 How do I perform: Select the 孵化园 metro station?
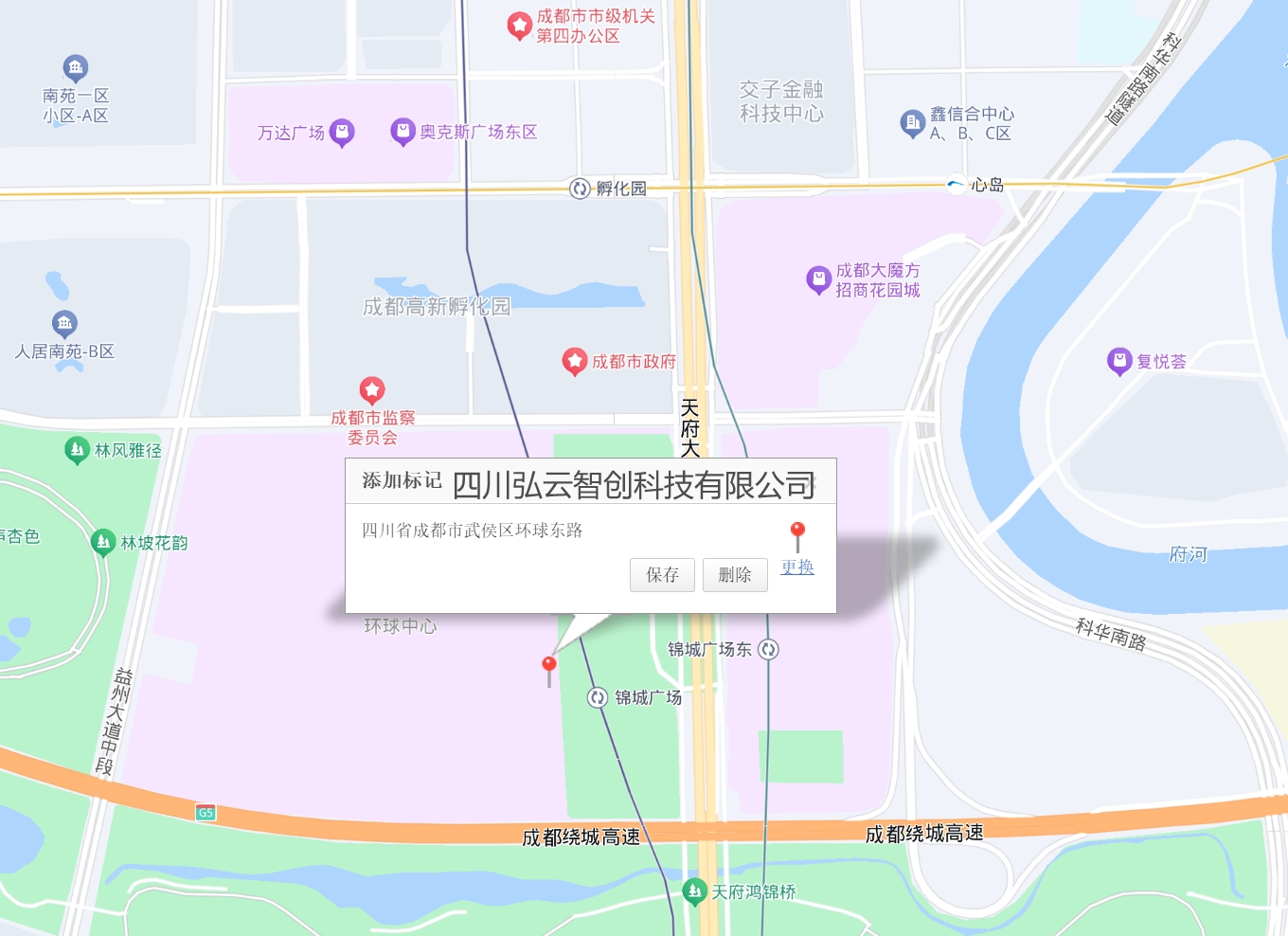580,189
